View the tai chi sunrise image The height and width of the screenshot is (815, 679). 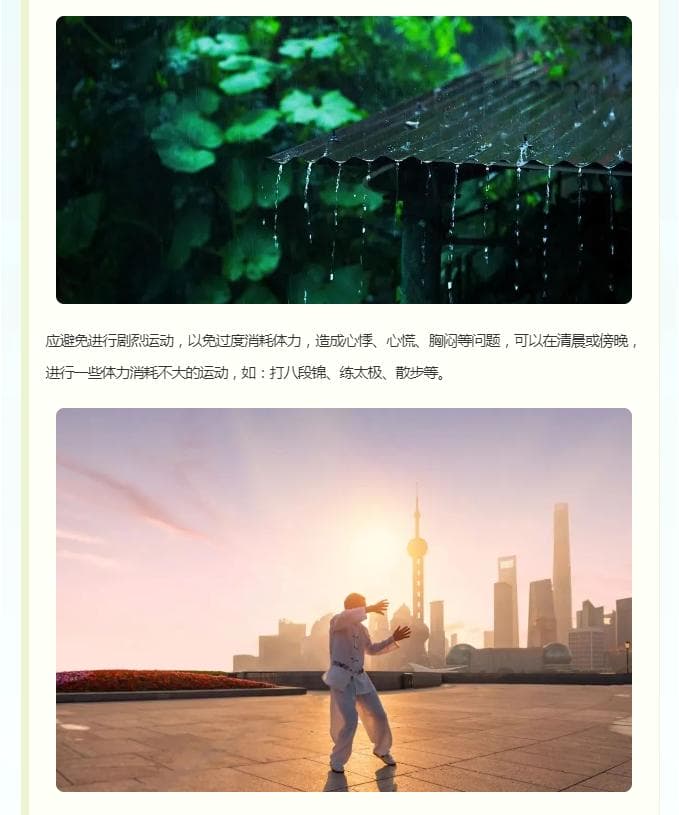(343, 599)
